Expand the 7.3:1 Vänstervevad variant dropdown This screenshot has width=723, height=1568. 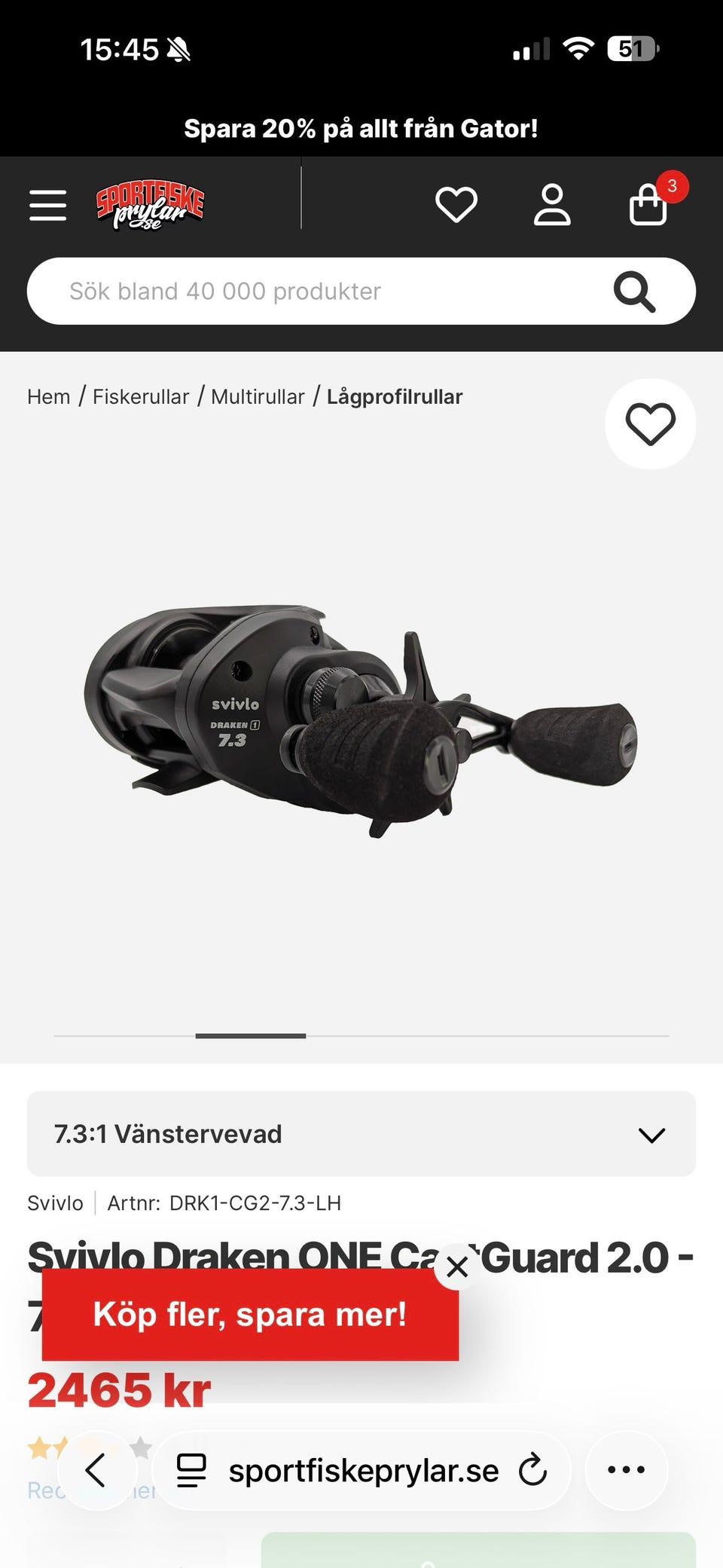(x=361, y=1134)
